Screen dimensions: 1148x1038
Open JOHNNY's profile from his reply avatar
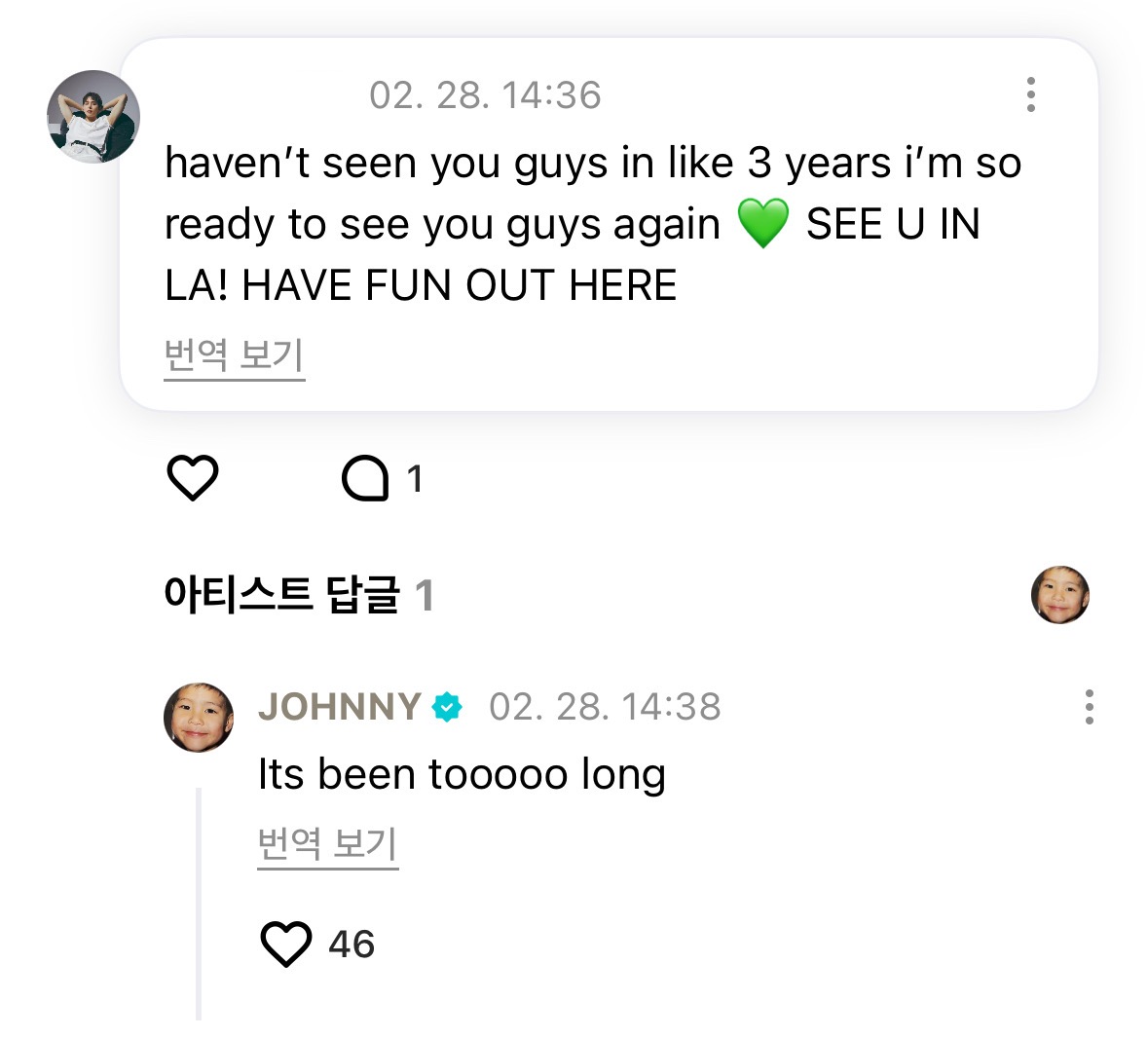tap(199, 718)
